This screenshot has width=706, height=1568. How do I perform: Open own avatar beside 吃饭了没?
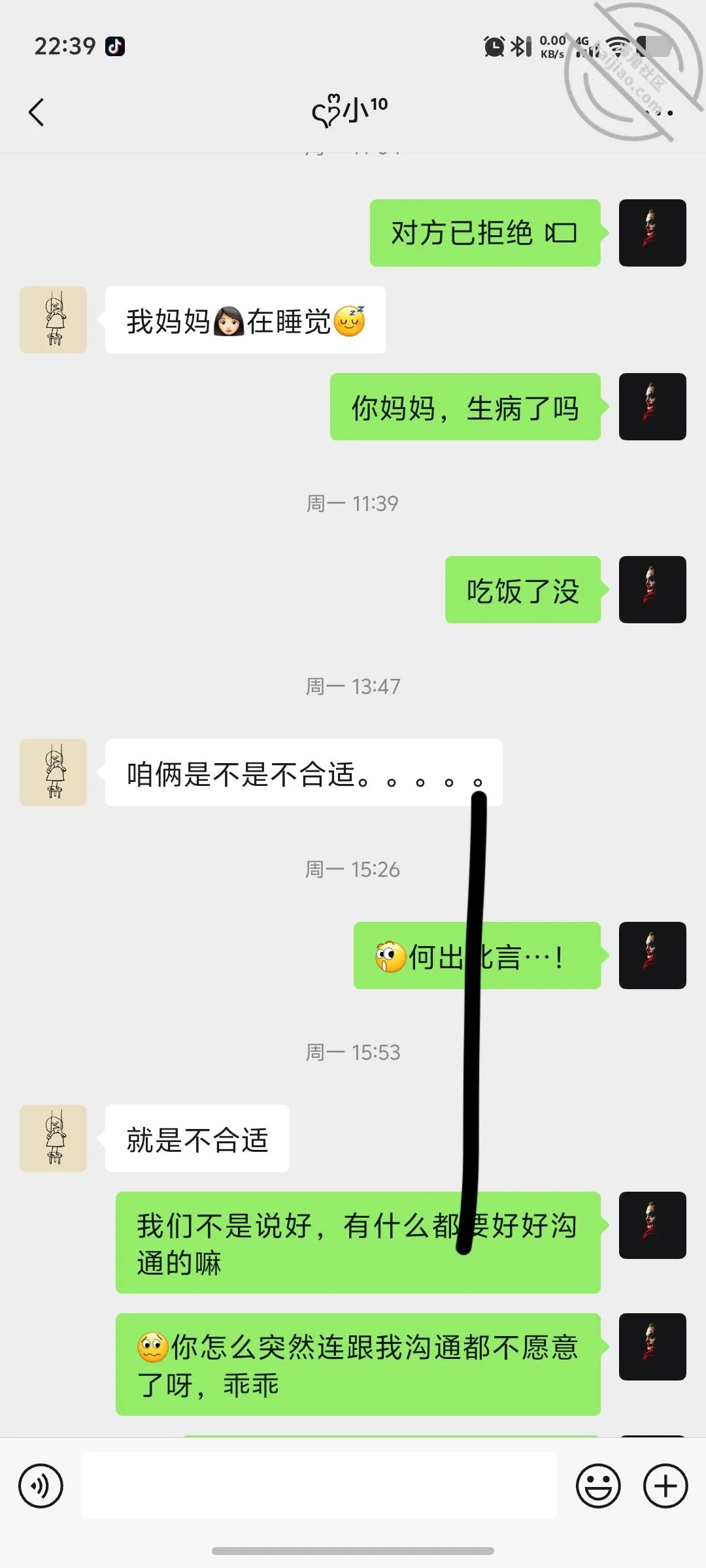(x=652, y=589)
